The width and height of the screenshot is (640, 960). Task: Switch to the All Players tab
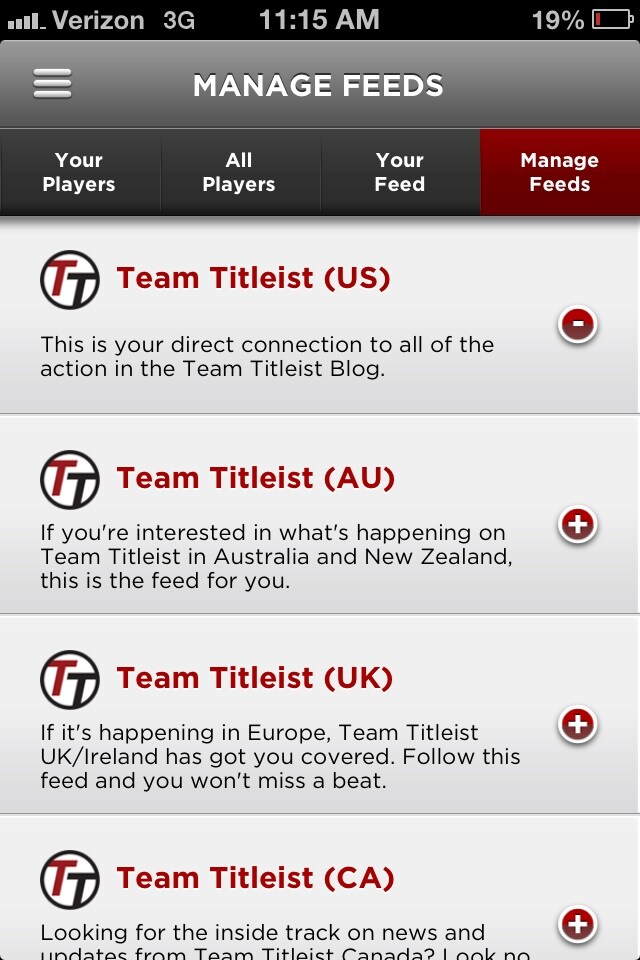click(239, 172)
